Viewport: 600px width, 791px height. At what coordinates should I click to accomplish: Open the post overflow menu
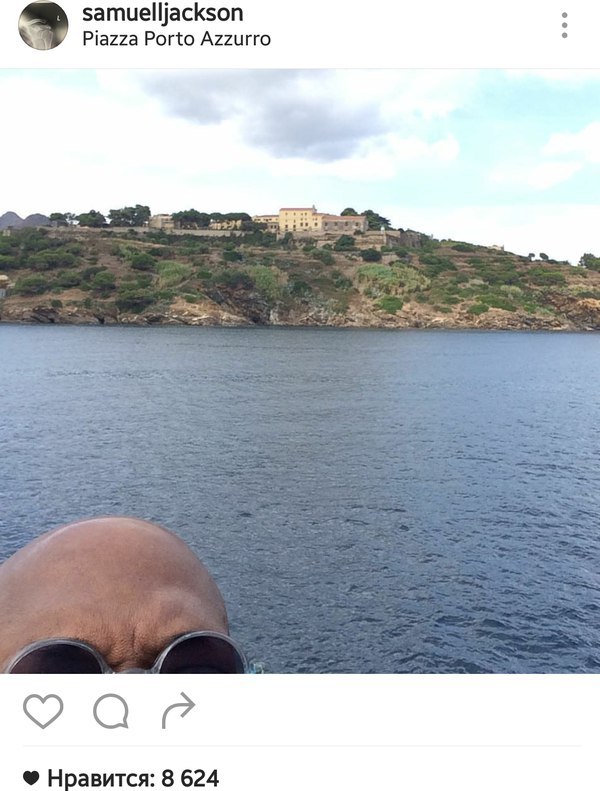click(x=564, y=26)
